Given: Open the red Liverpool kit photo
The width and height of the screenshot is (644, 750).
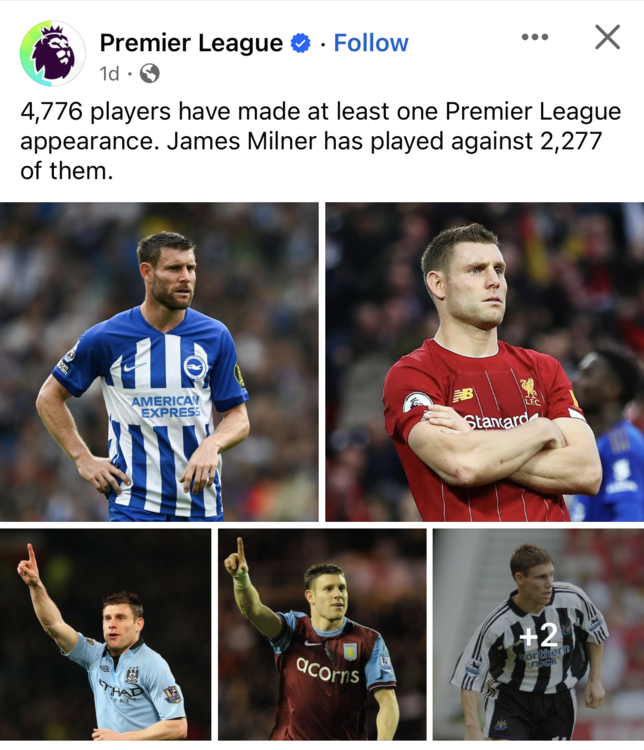Looking at the screenshot, I should (x=485, y=362).
